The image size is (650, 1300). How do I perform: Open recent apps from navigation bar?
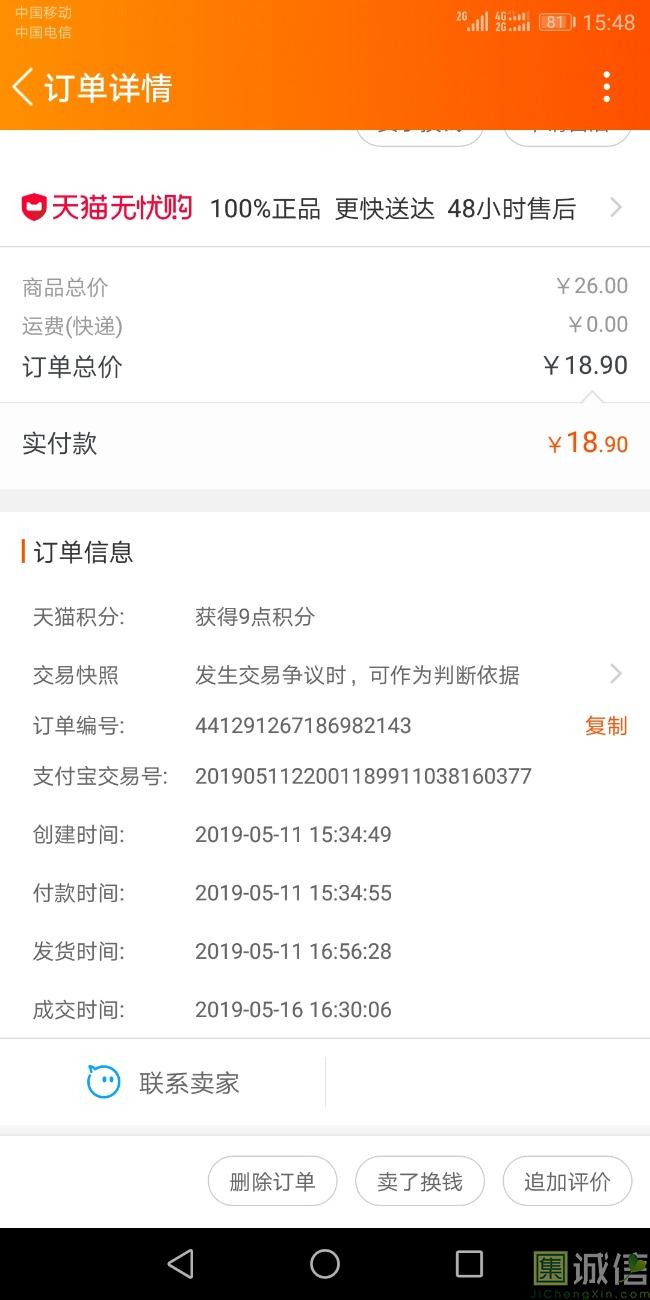tap(469, 1264)
